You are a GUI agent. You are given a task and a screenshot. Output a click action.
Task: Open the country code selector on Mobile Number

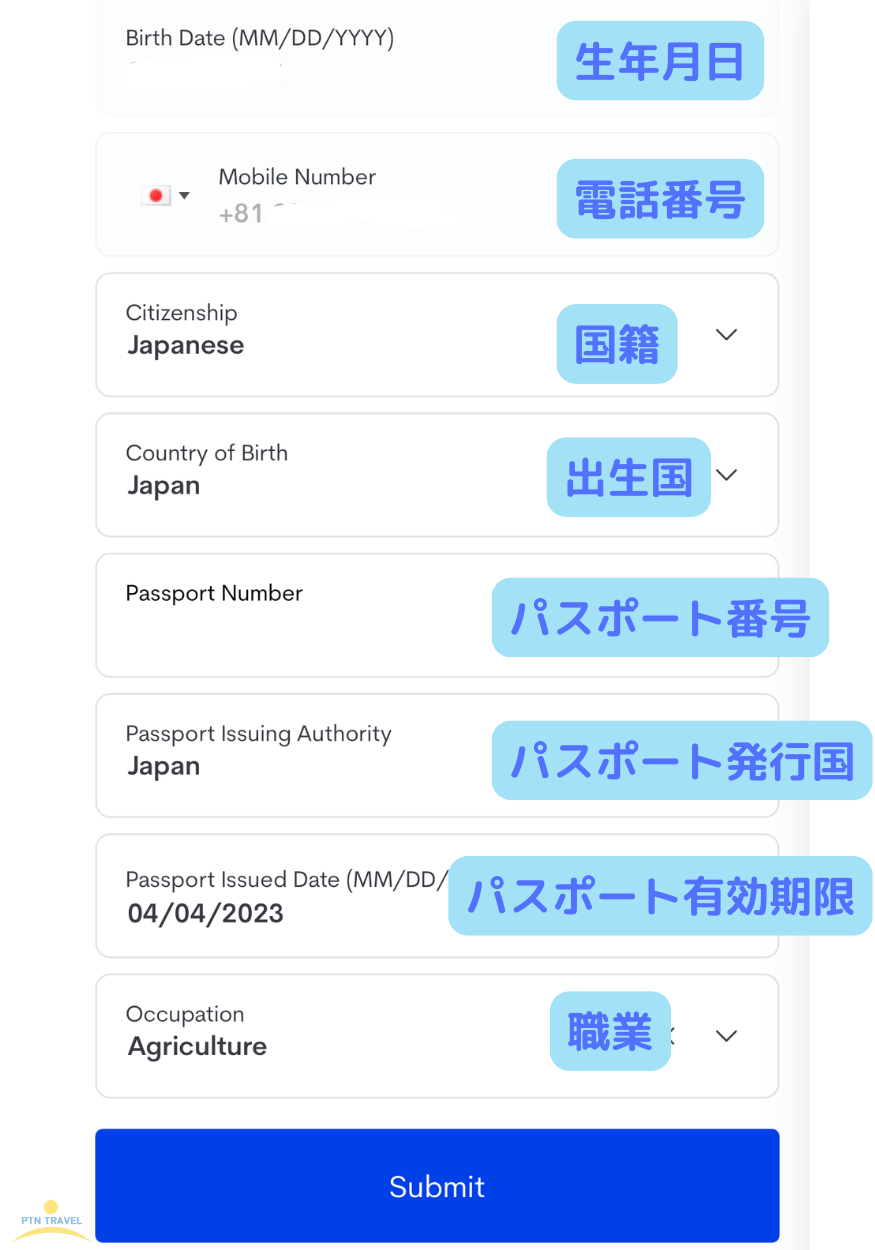point(165,194)
